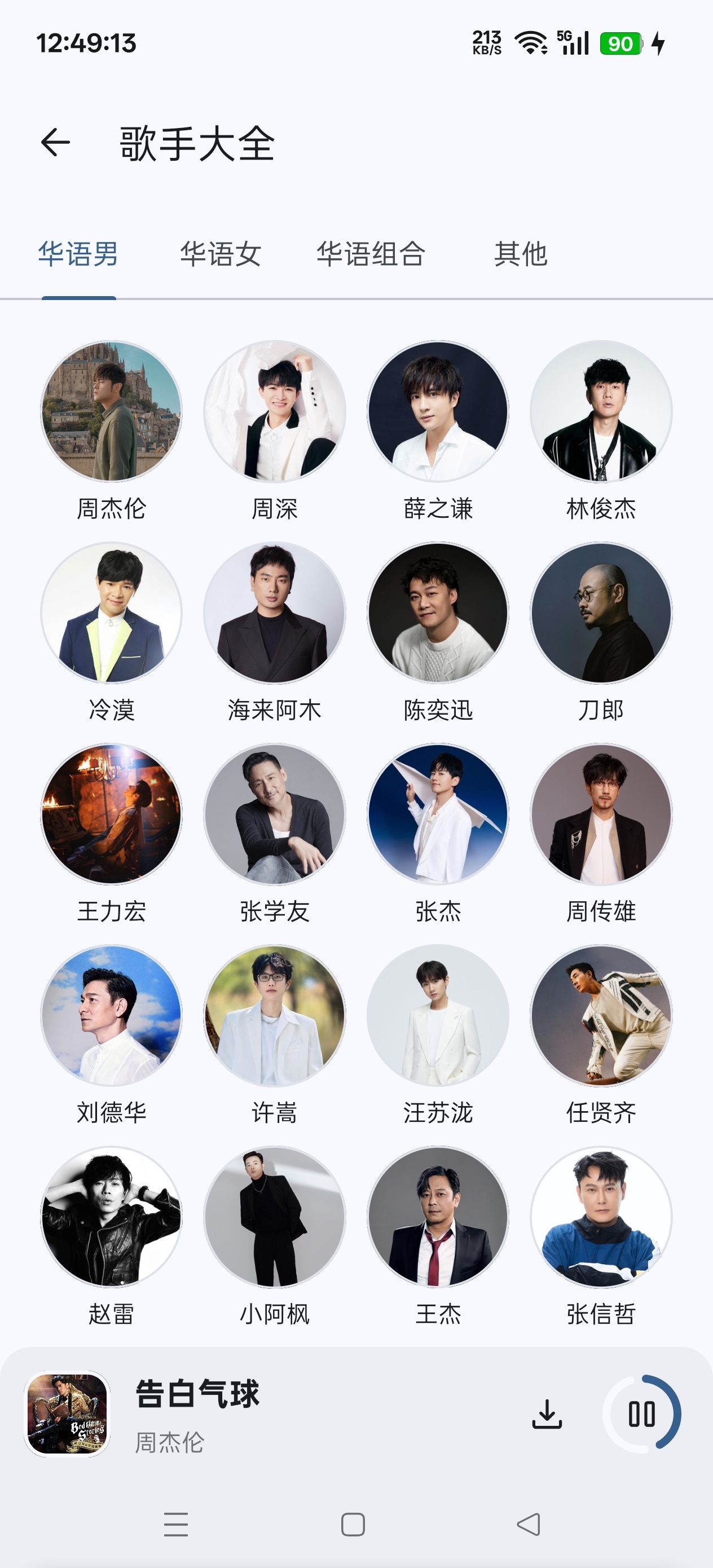Select singer 薛之谦

pos(438,412)
